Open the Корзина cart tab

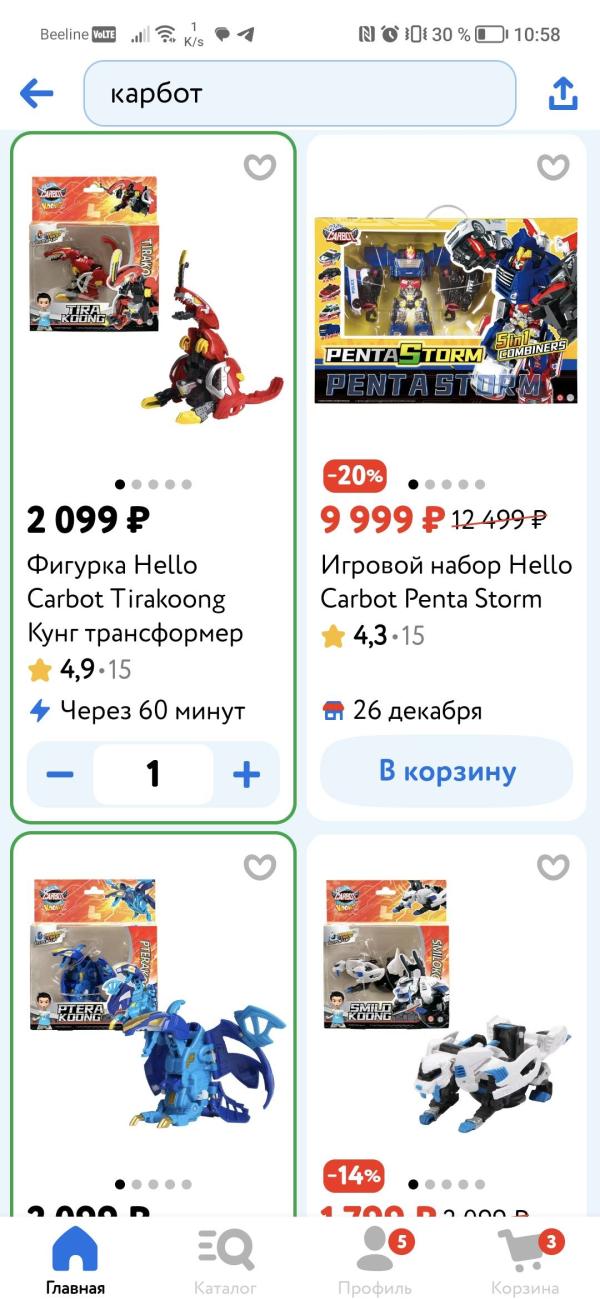(525, 1260)
